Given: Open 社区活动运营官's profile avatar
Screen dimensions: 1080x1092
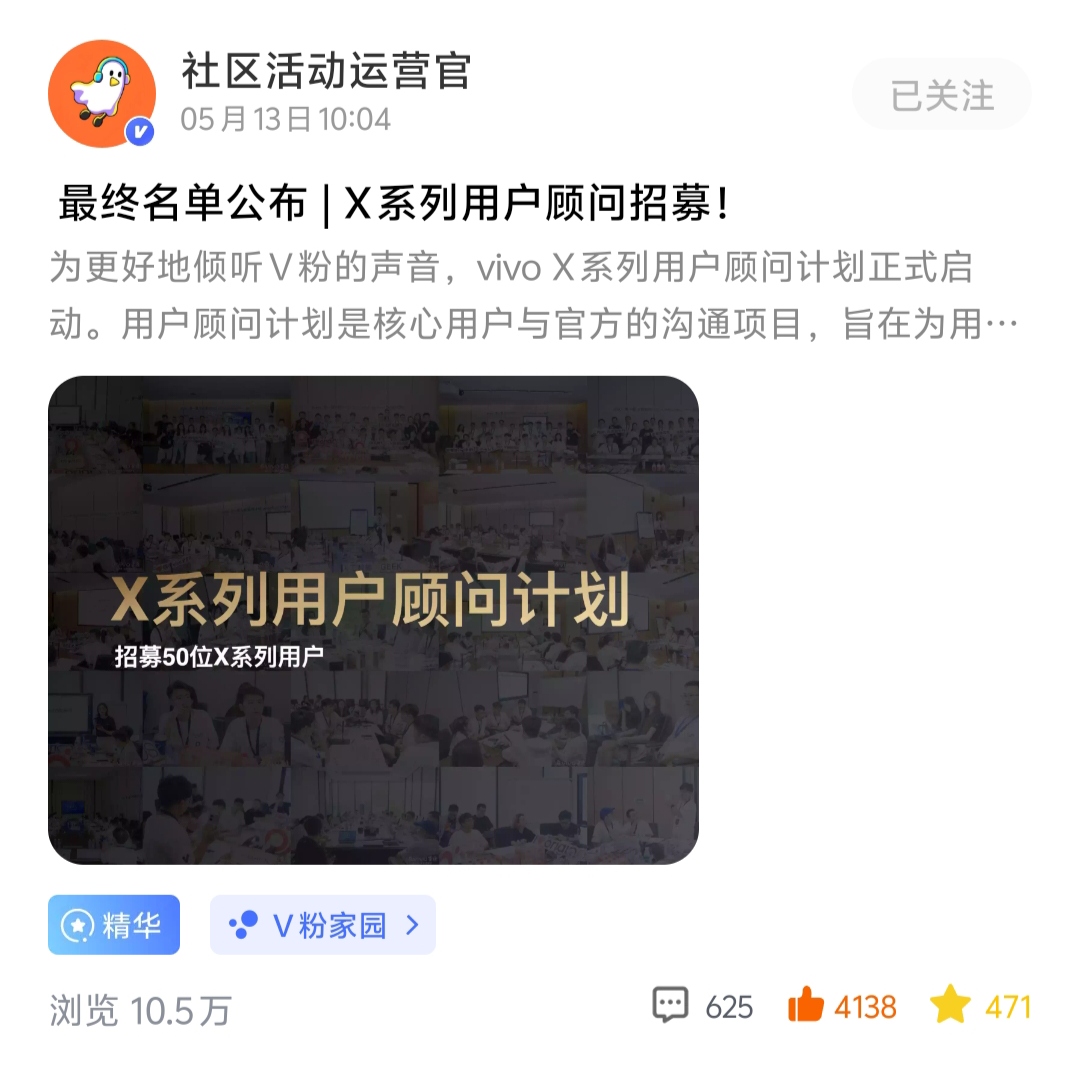Looking at the screenshot, I should pos(102,94).
